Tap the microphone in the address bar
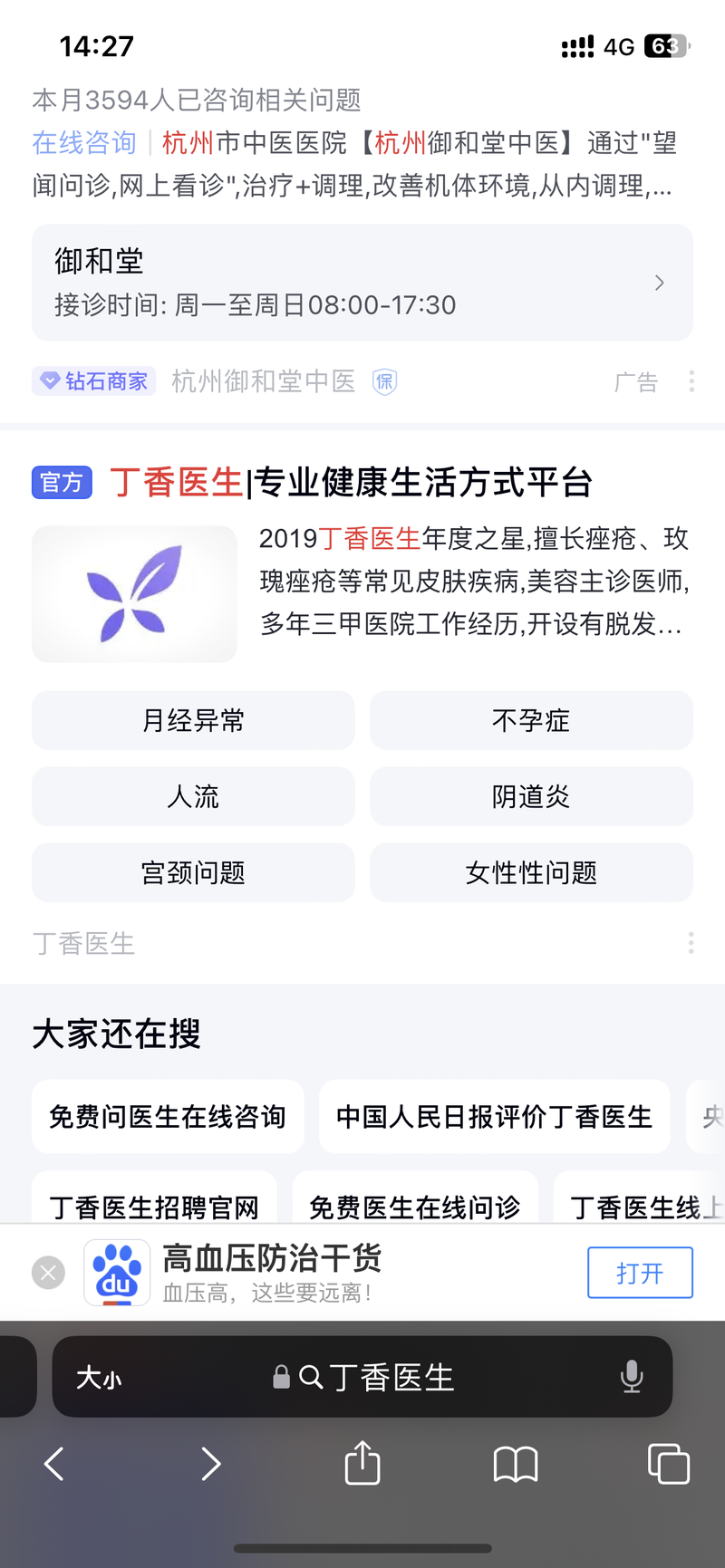This screenshot has width=725, height=1568. (x=632, y=1377)
